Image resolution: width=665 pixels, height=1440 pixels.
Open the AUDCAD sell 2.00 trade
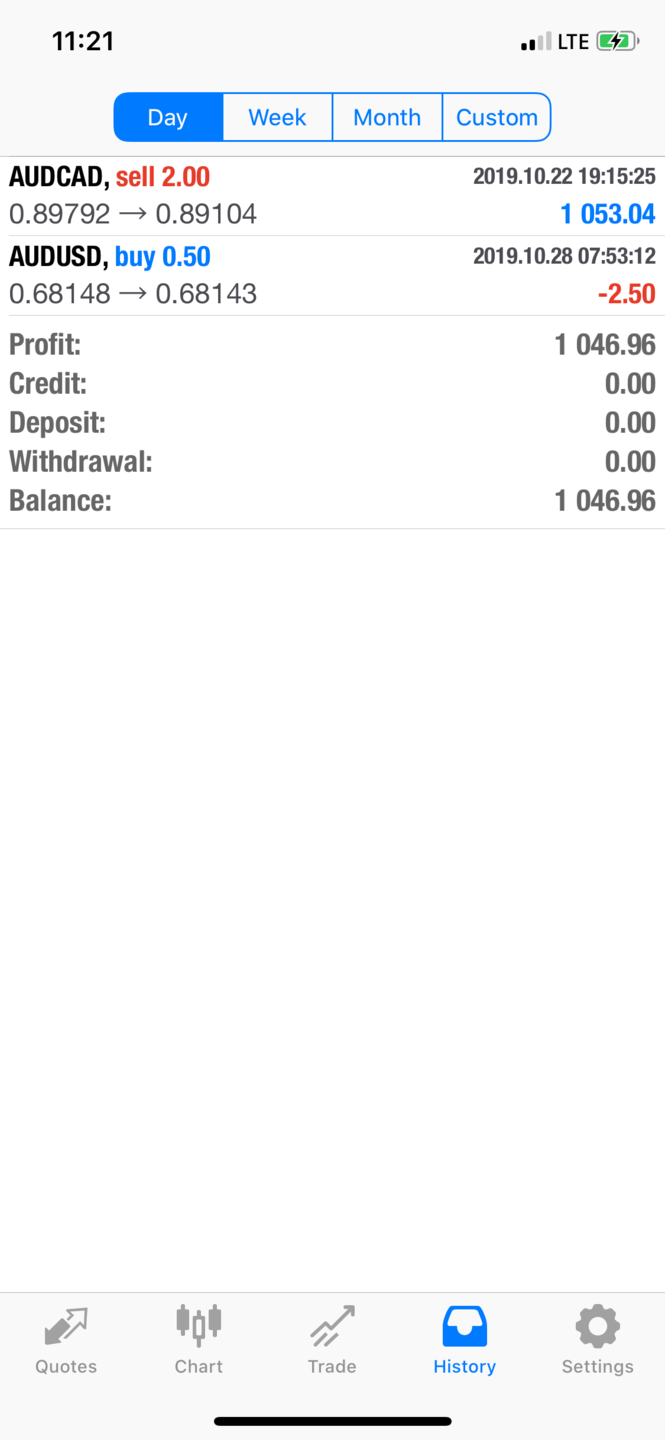pos(332,196)
